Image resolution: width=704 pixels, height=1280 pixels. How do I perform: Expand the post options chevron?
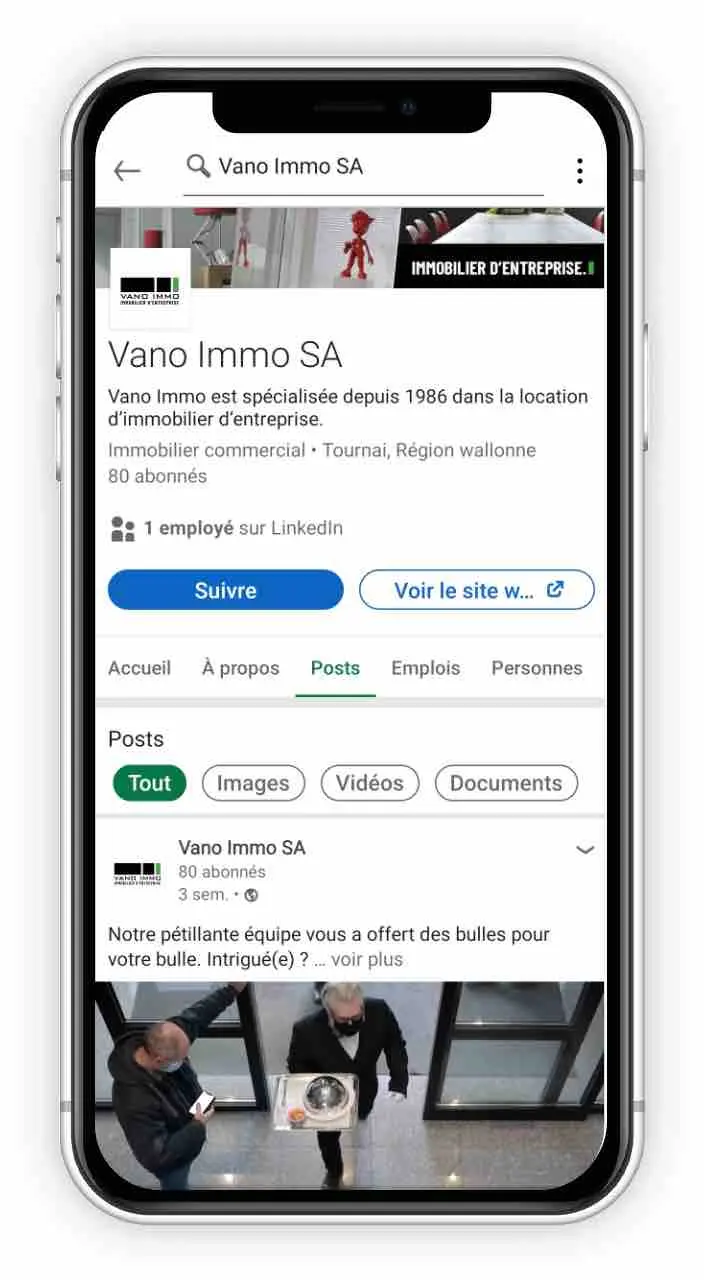pos(585,850)
